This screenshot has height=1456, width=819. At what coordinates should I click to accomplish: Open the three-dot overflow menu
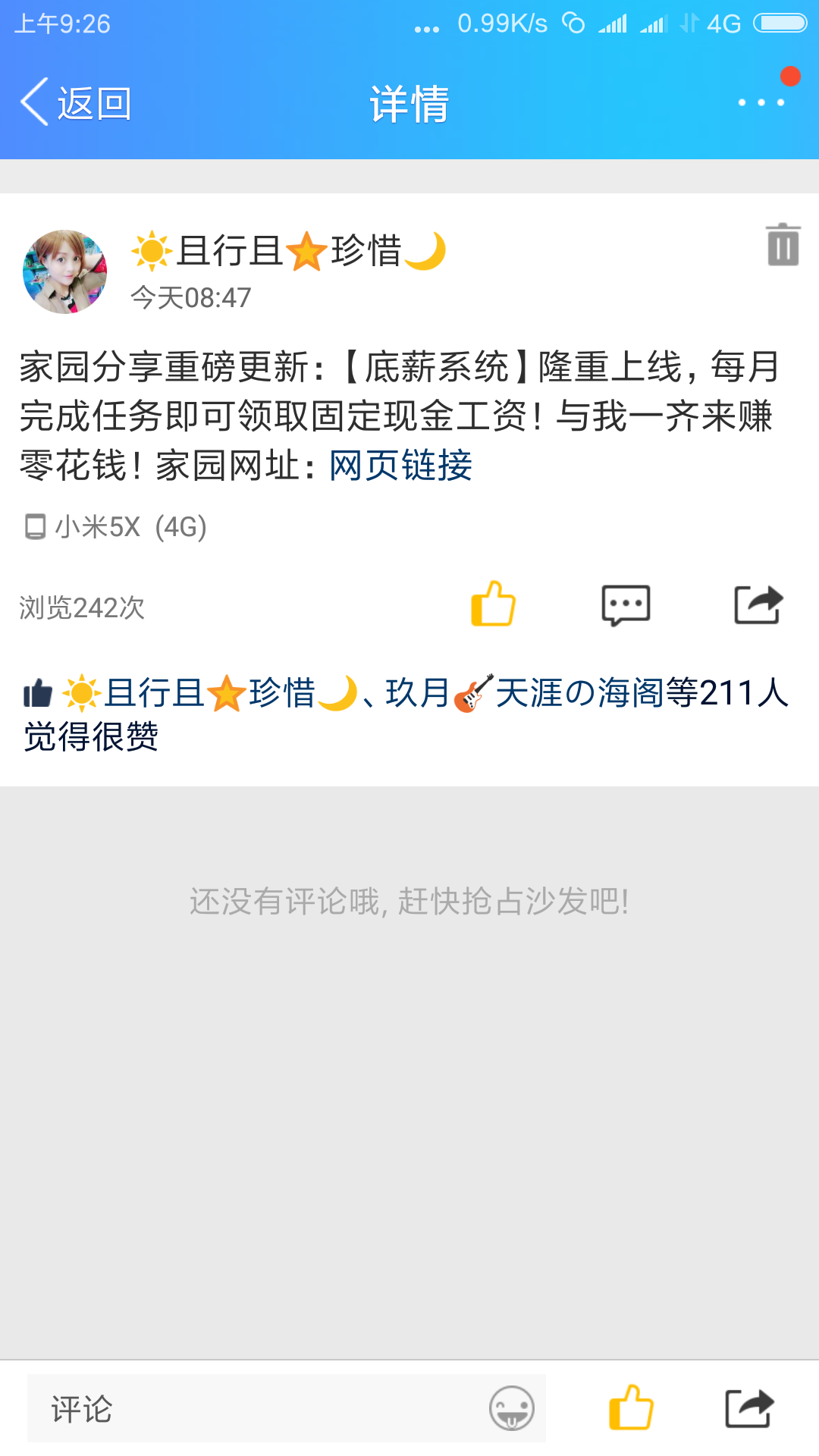761,102
